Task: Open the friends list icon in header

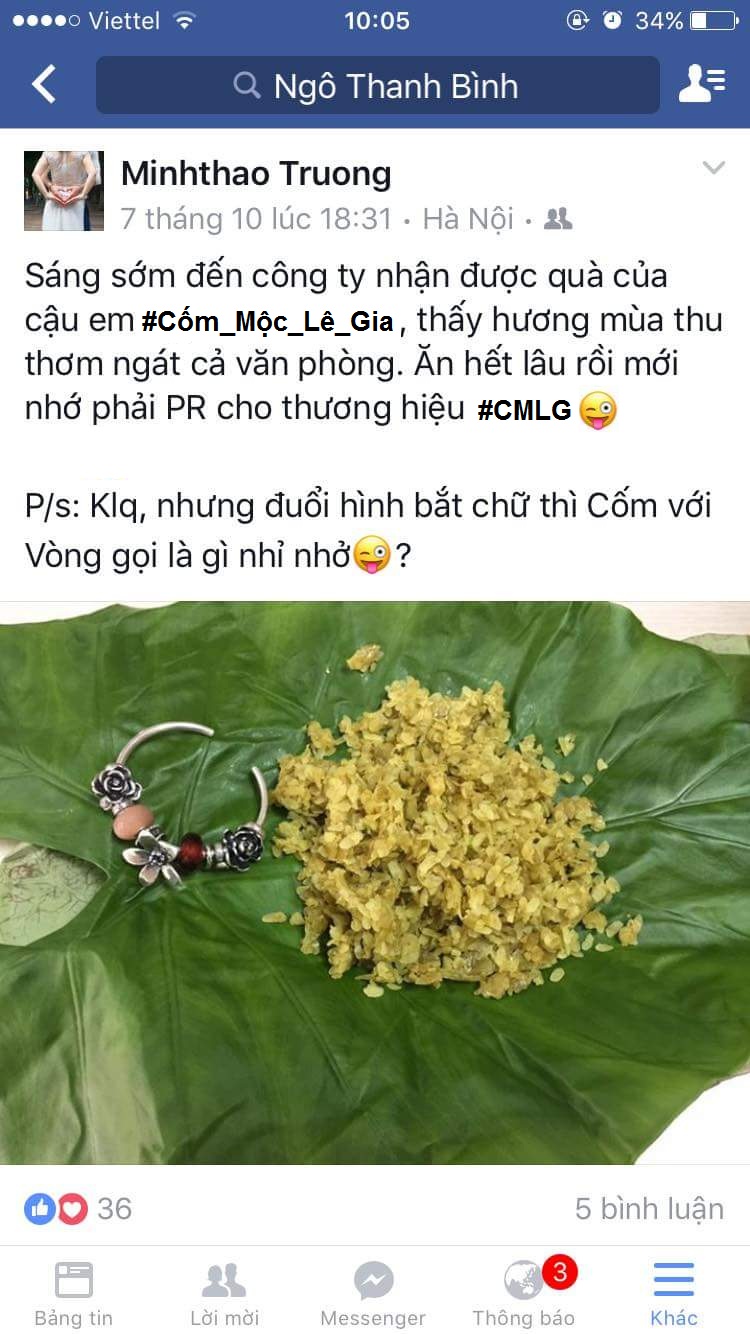Action: (701, 85)
